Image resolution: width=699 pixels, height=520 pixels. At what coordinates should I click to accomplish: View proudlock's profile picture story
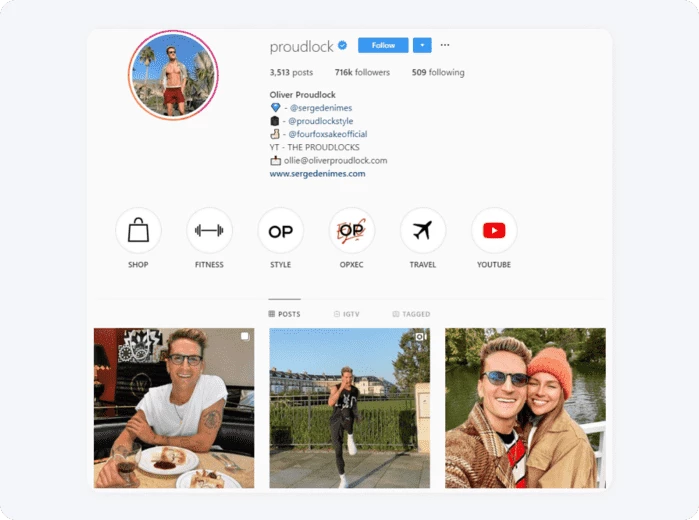(x=173, y=75)
